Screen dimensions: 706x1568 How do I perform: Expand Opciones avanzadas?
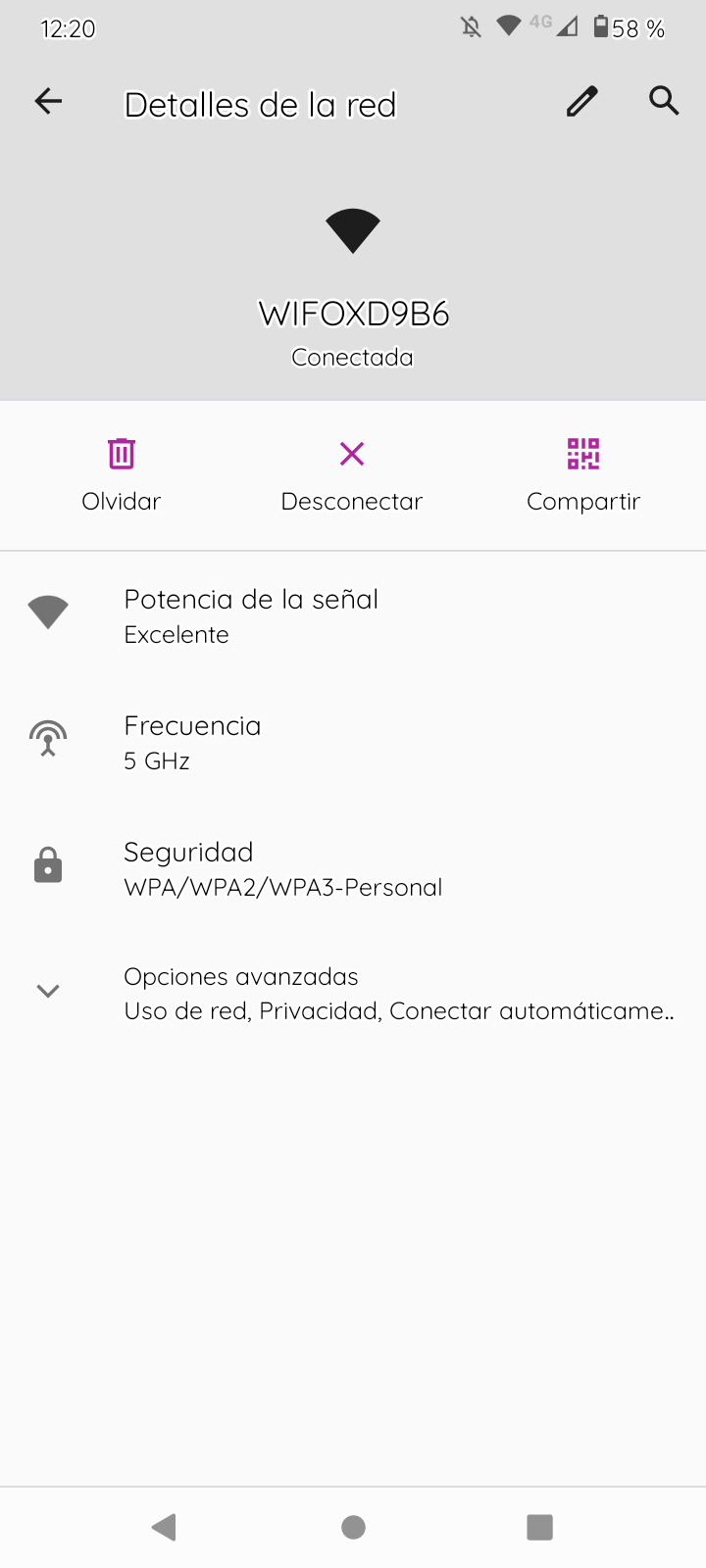click(x=353, y=993)
